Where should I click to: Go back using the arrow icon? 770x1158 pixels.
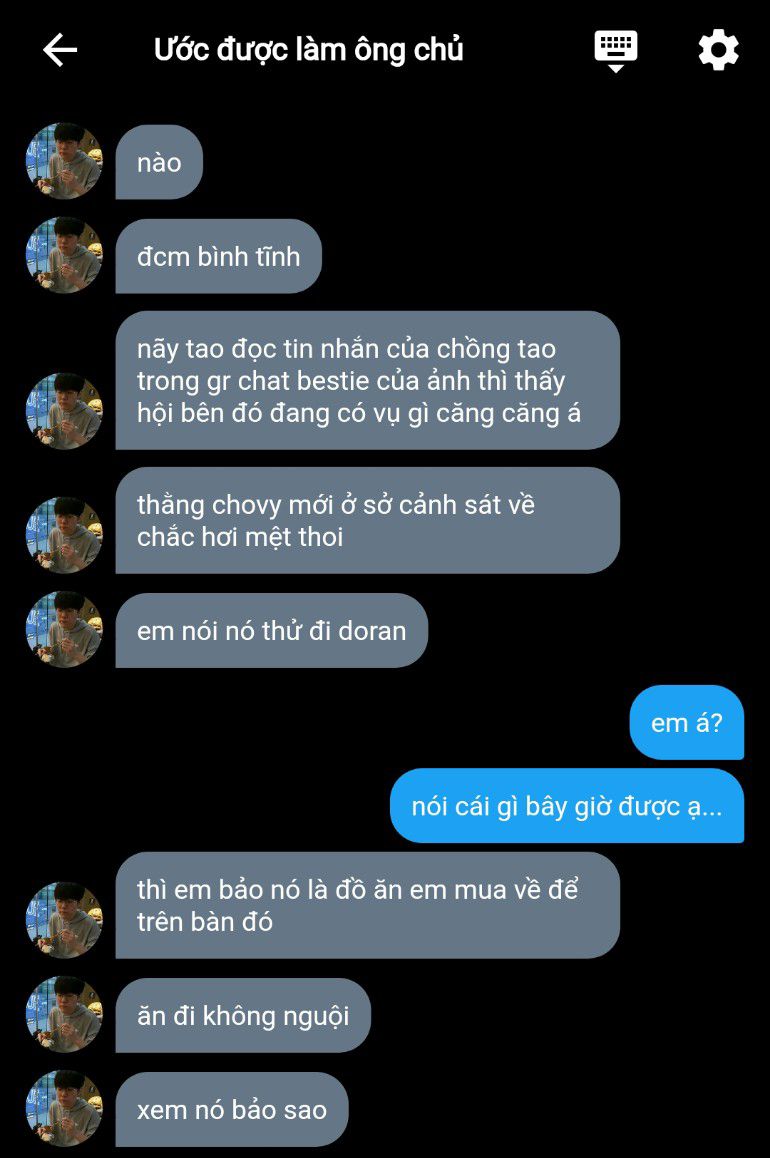60,50
